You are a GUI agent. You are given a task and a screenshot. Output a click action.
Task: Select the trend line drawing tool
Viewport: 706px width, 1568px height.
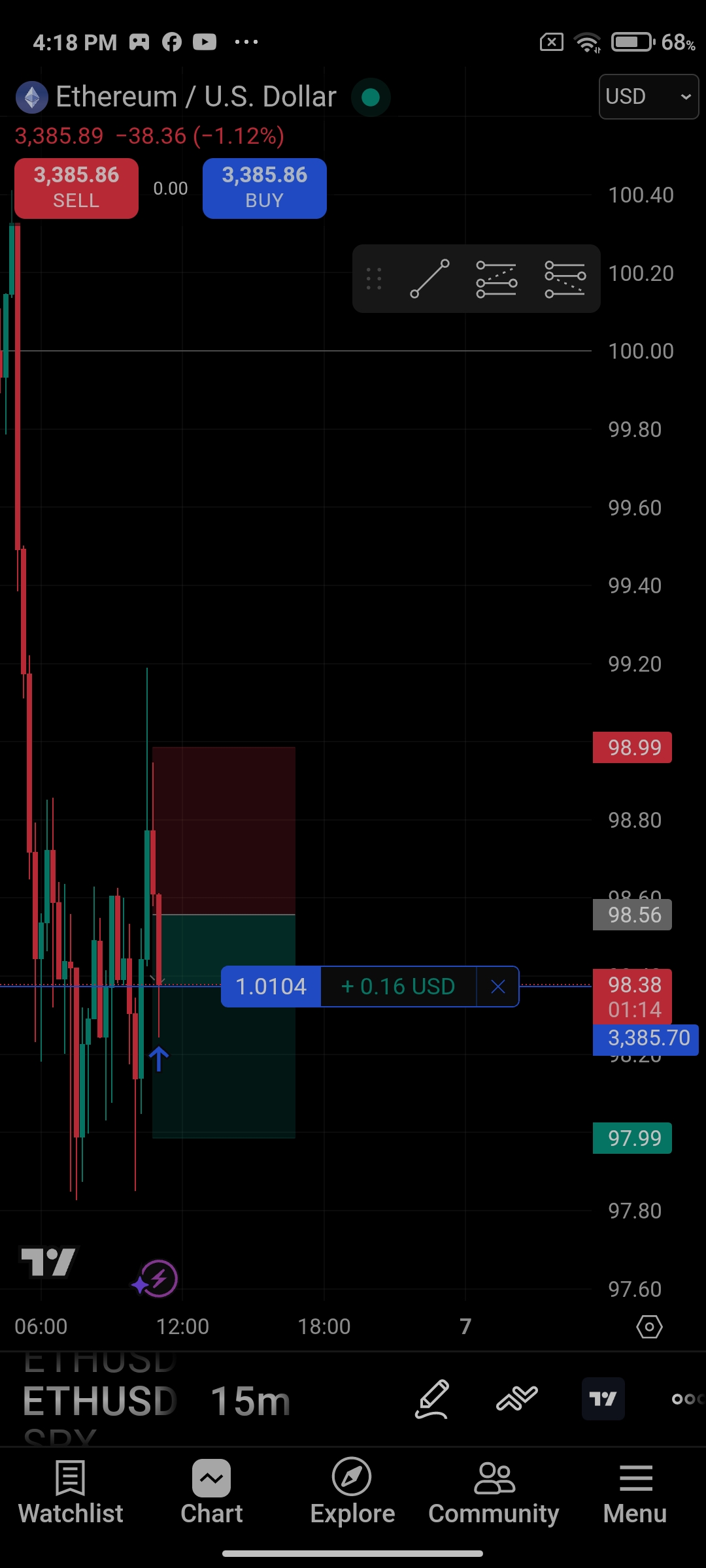[429, 279]
